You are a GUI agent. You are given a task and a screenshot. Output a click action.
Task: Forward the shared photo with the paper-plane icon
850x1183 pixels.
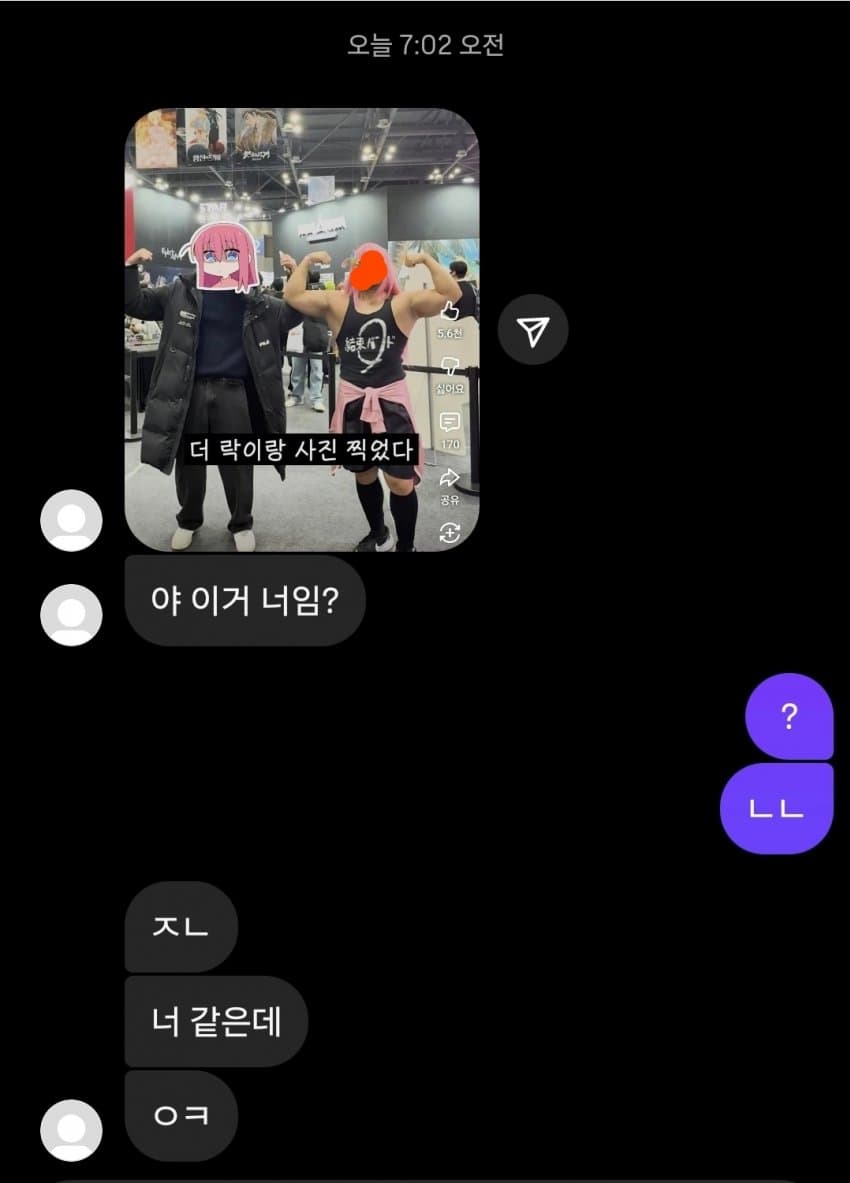click(x=533, y=329)
